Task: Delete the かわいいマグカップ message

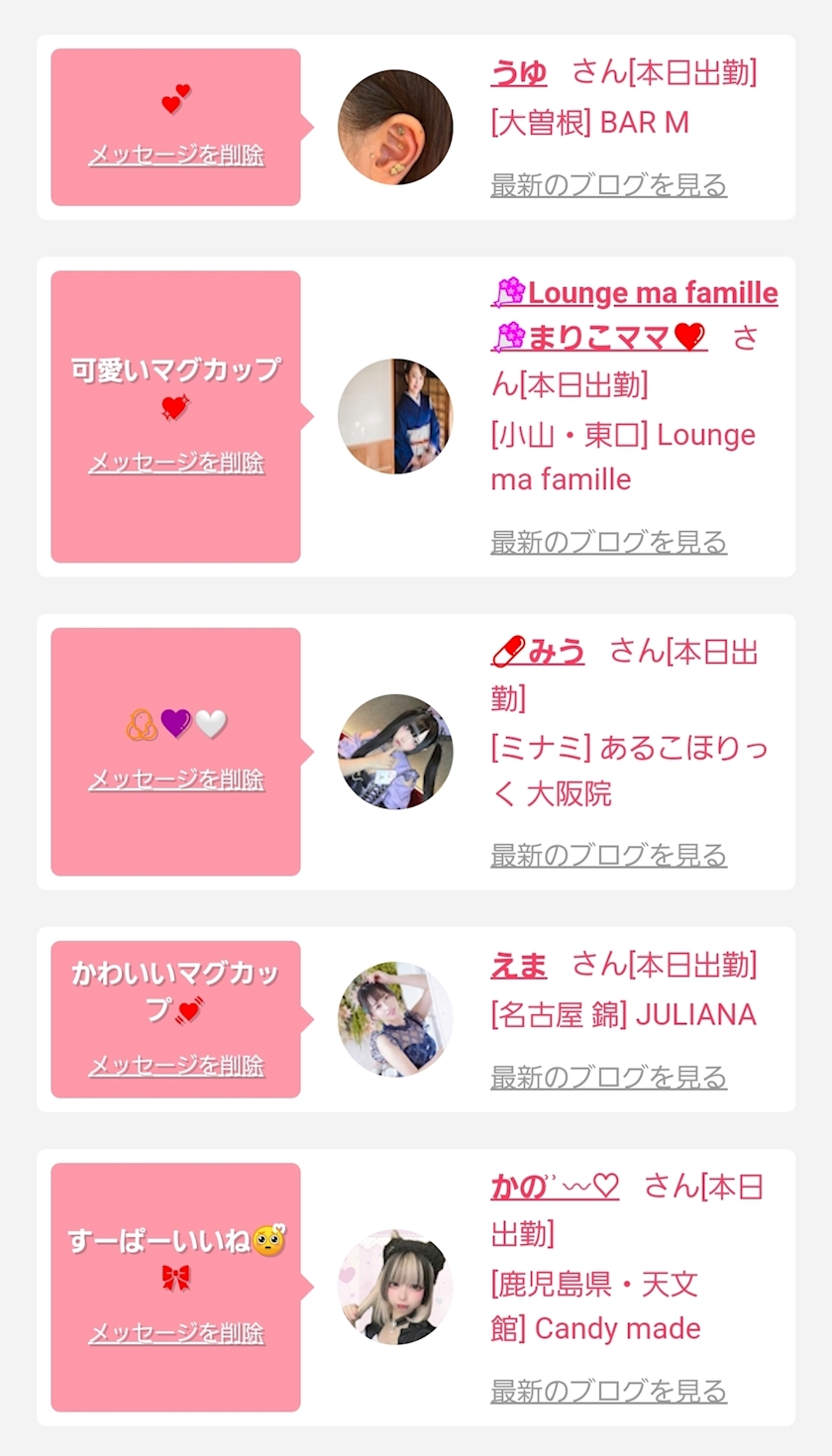Action: click(x=176, y=1066)
